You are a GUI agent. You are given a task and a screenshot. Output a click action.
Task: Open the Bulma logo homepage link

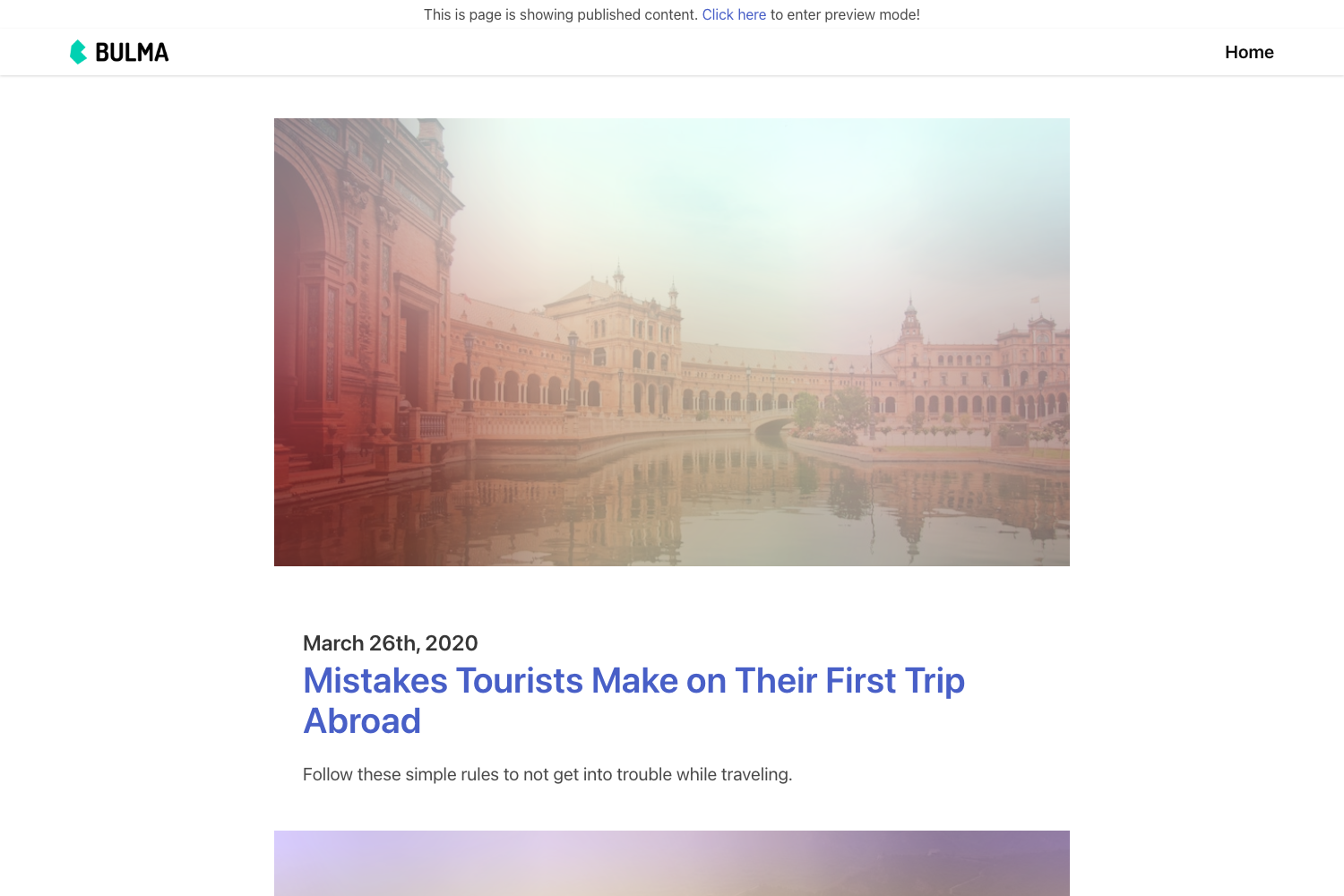tap(119, 52)
